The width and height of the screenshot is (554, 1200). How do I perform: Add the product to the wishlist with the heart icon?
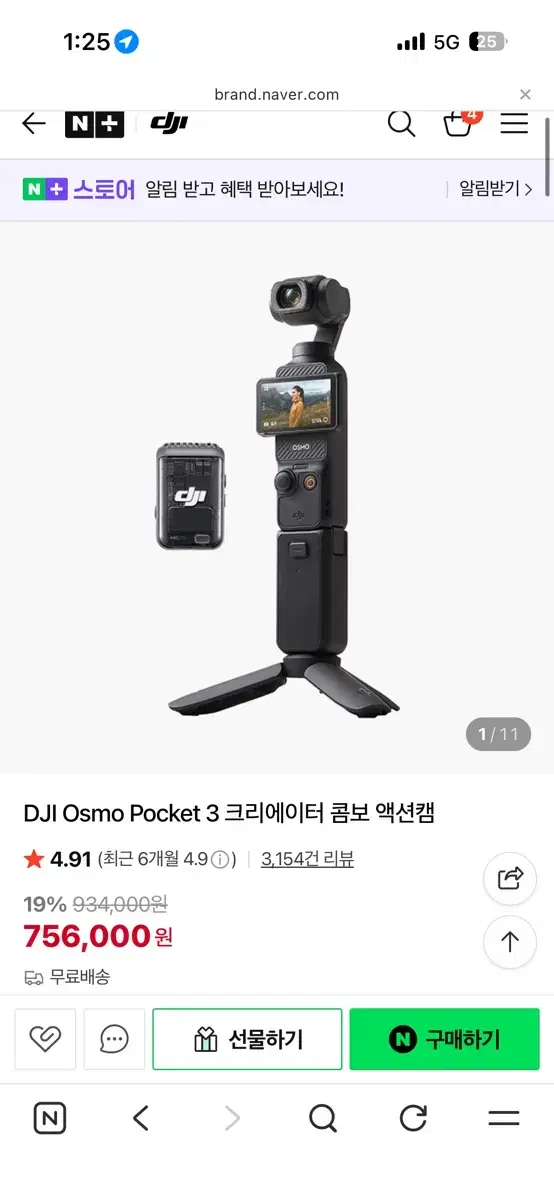tap(45, 1039)
